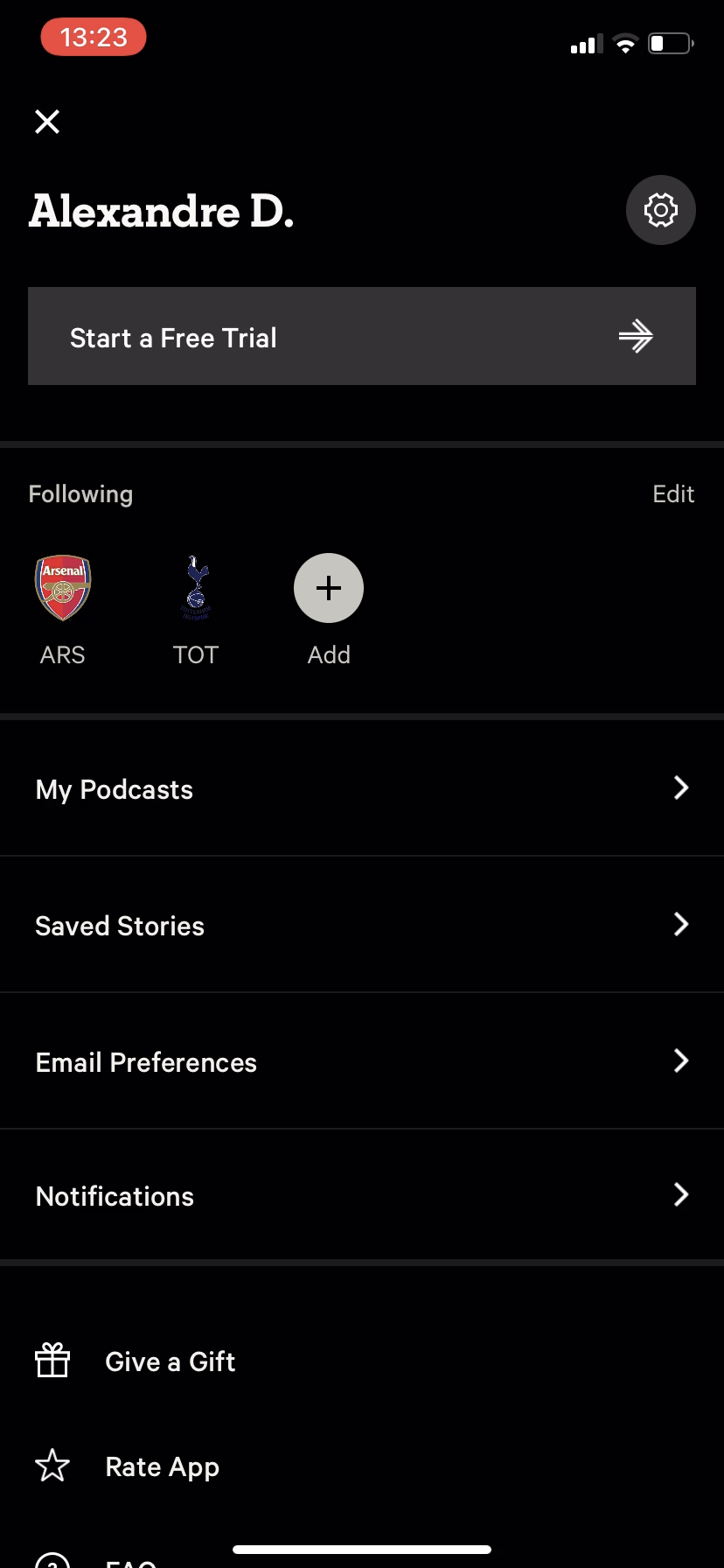Select Start a Free Trial
The height and width of the screenshot is (1568, 724).
click(173, 337)
